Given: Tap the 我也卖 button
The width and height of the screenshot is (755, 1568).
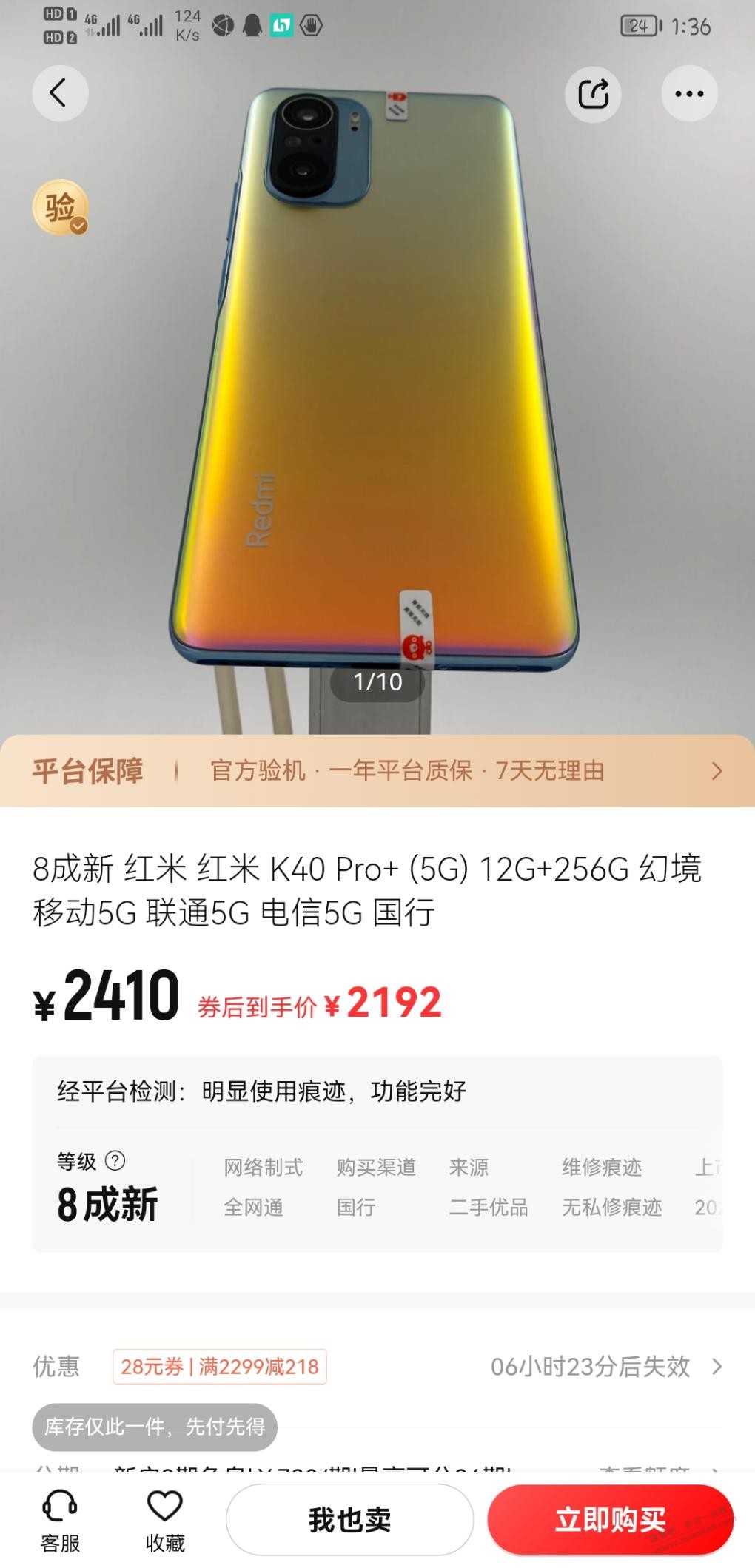Looking at the screenshot, I should coord(349,1520).
